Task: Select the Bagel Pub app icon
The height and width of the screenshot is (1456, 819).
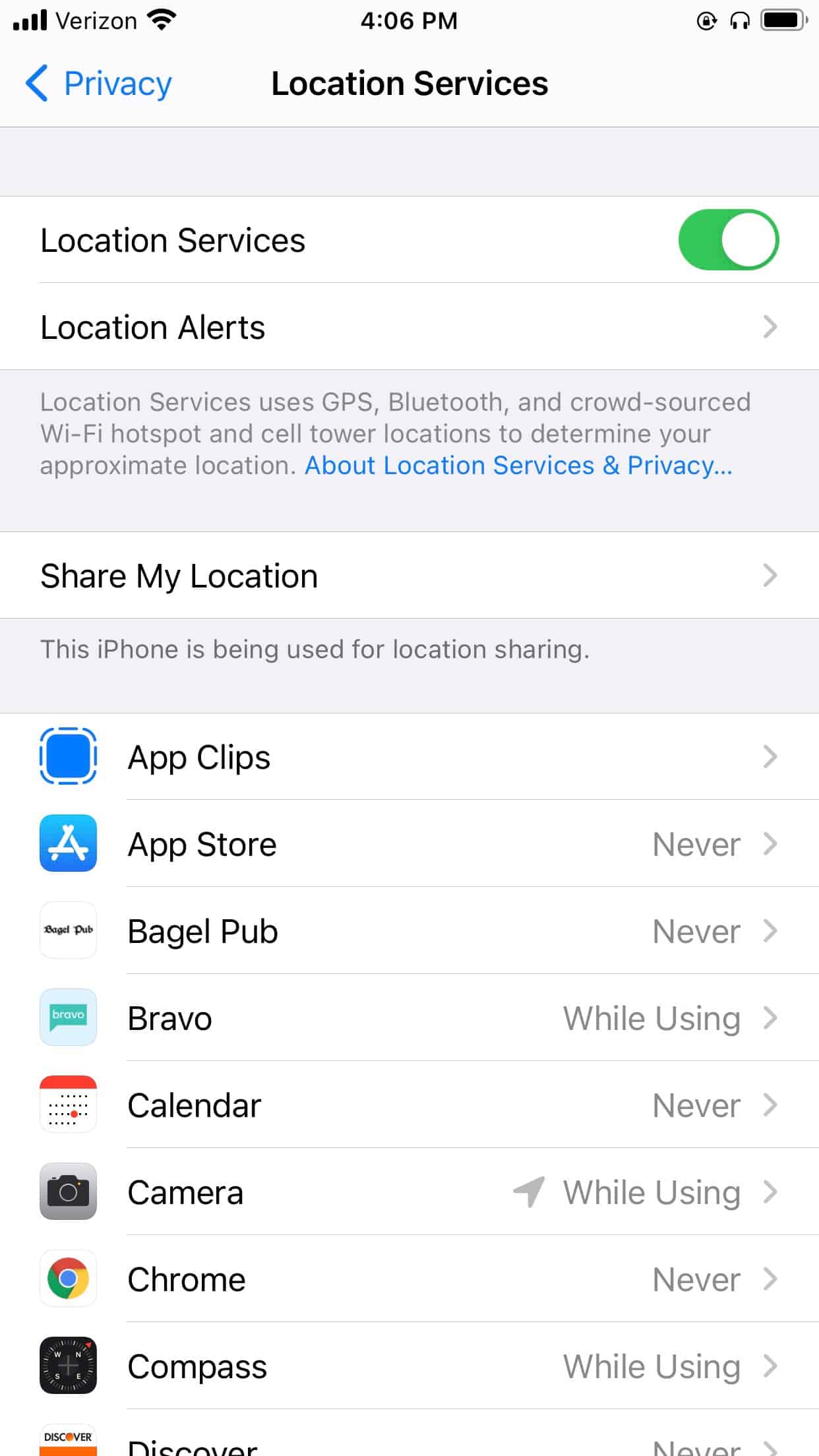Action: click(68, 931)
